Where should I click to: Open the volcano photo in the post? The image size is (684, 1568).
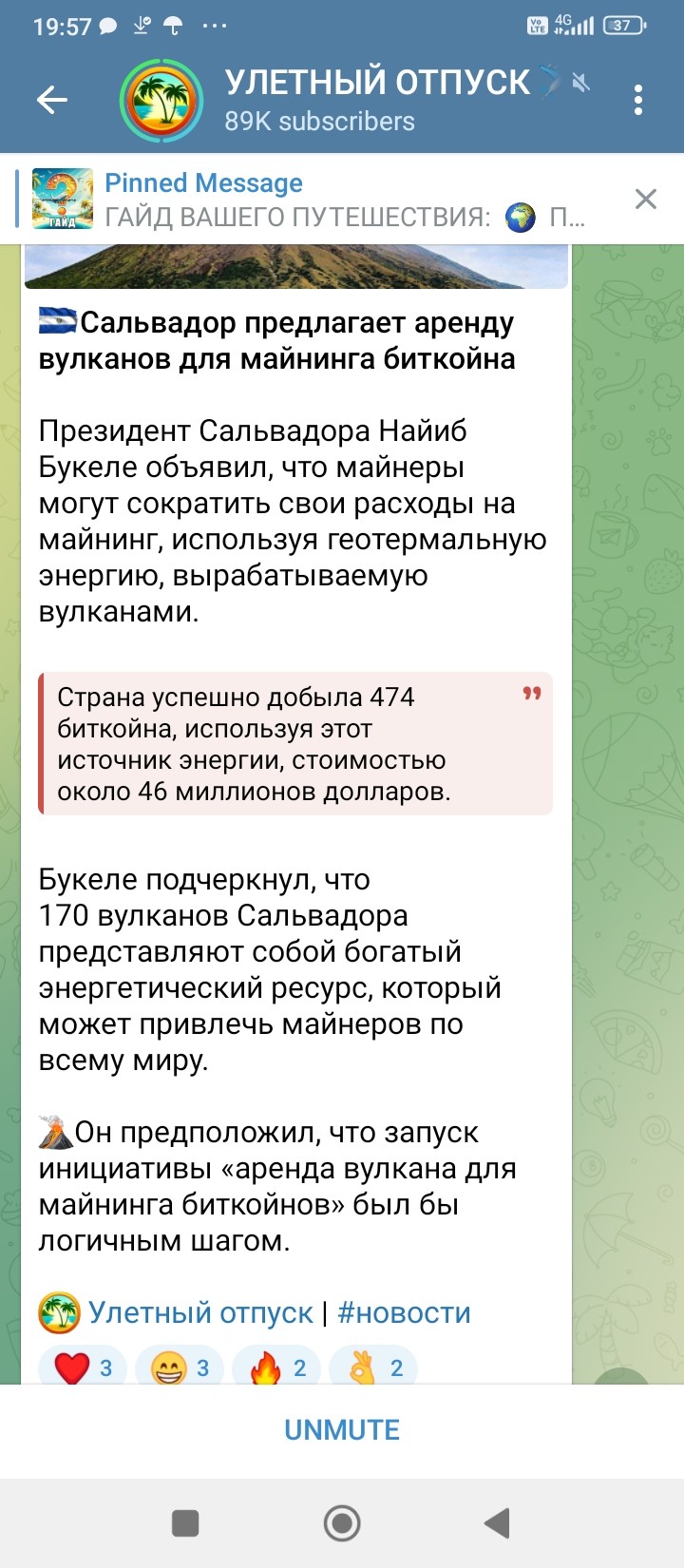[294, 266]
